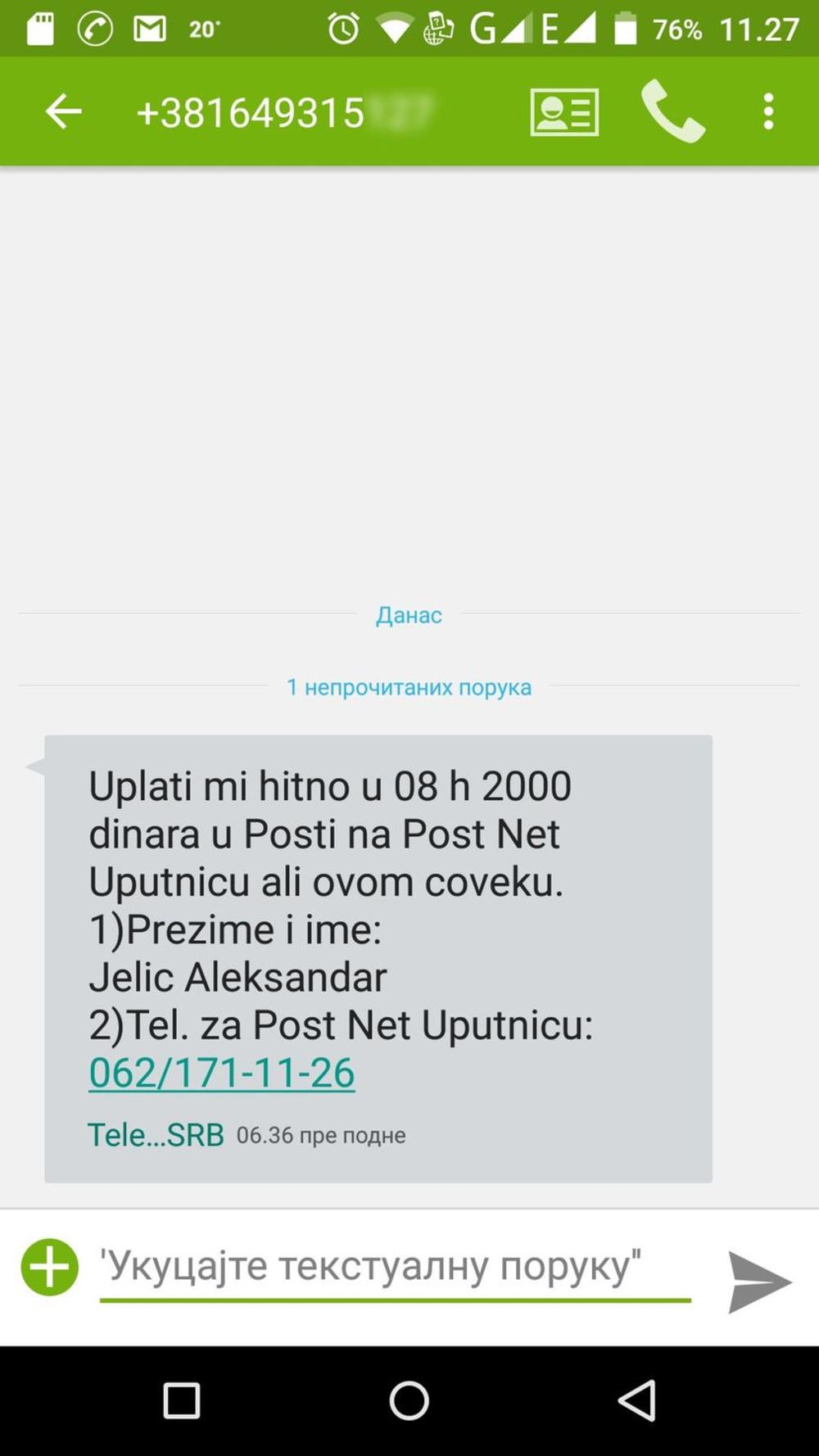
Task: Open the three-dot overflow menu
Action: [767, 111]
